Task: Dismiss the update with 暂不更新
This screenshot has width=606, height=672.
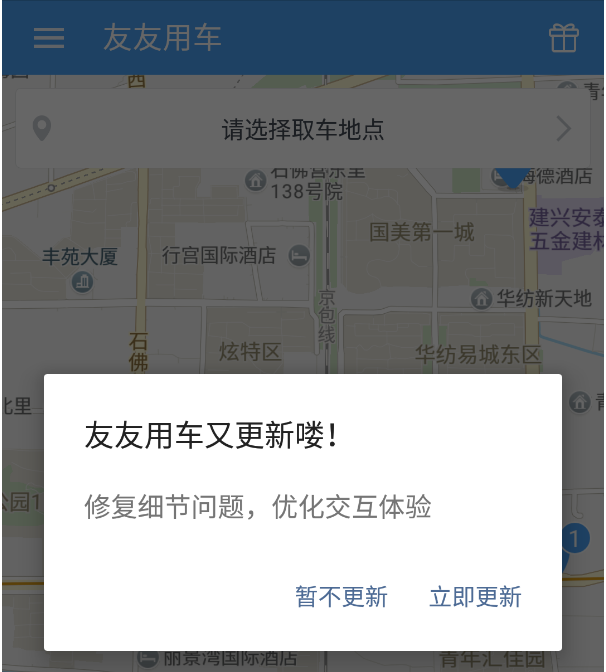Action: [x=341, y=597]
